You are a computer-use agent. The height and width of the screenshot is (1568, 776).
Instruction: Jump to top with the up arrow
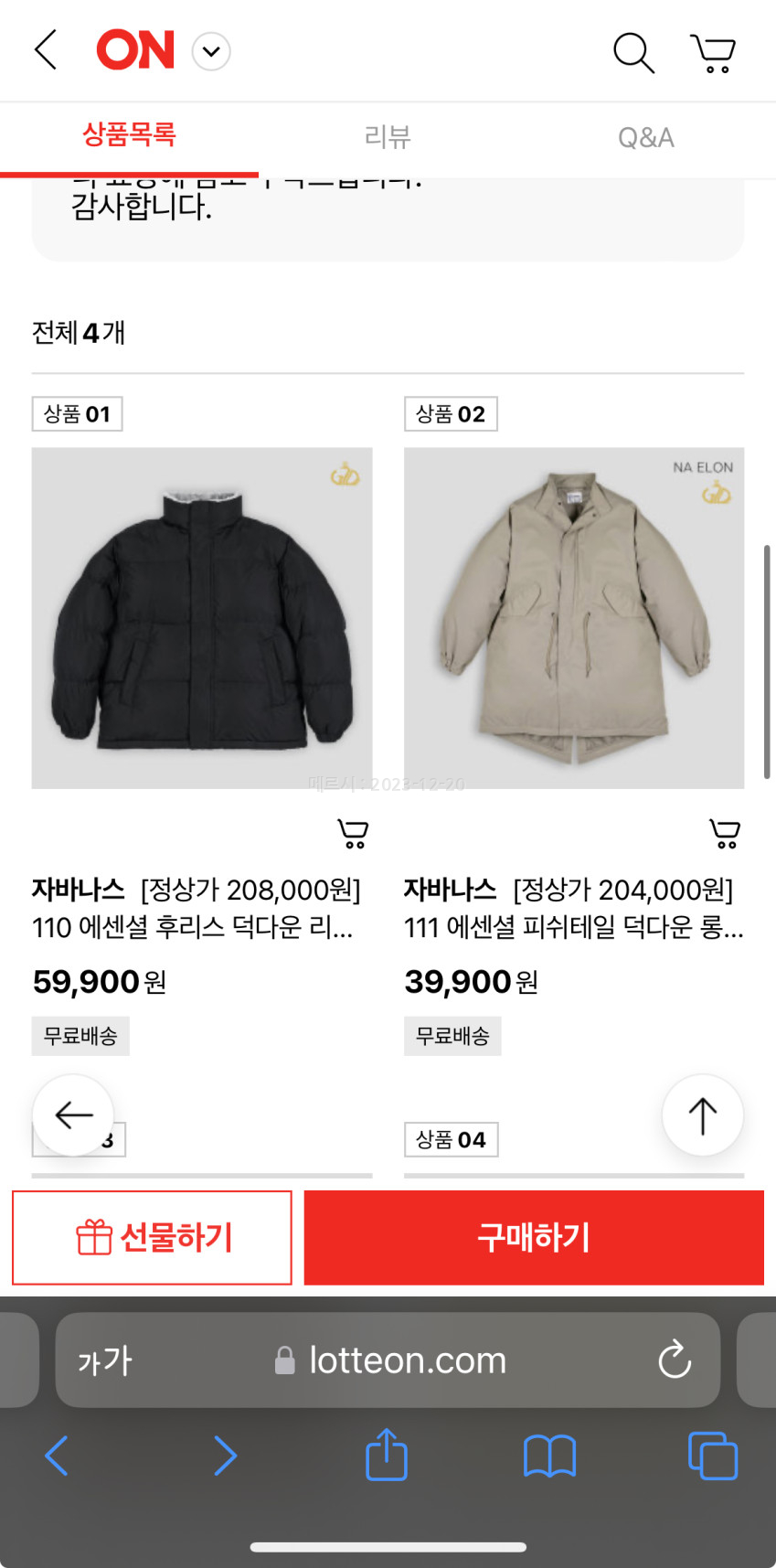pyautogui.click(x=702, y=1115)
